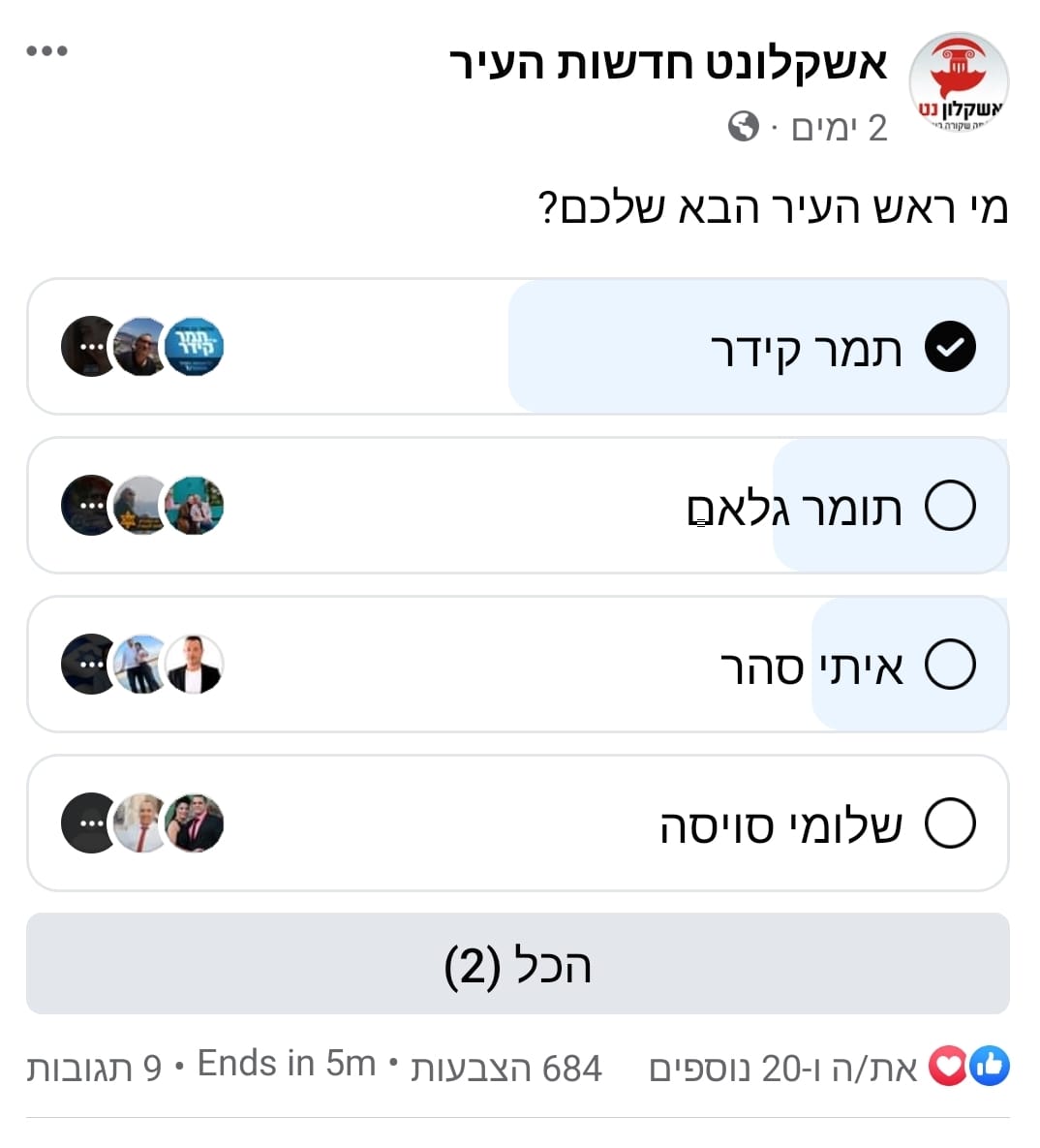This screenshot has height=1148, width=1040.
Task: Open the אשקלונט חדשות העיר page profile
Action: 668,64
